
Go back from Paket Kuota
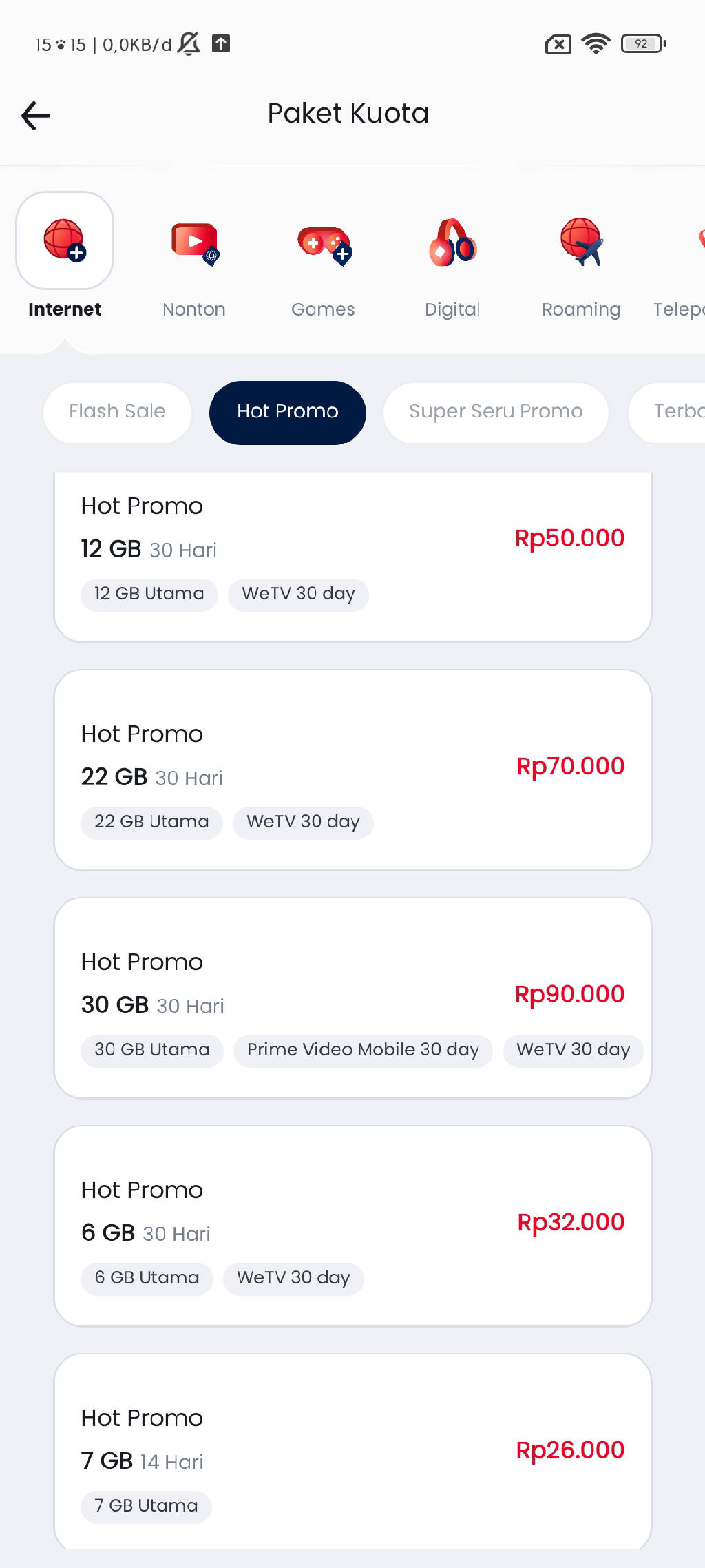36,115
